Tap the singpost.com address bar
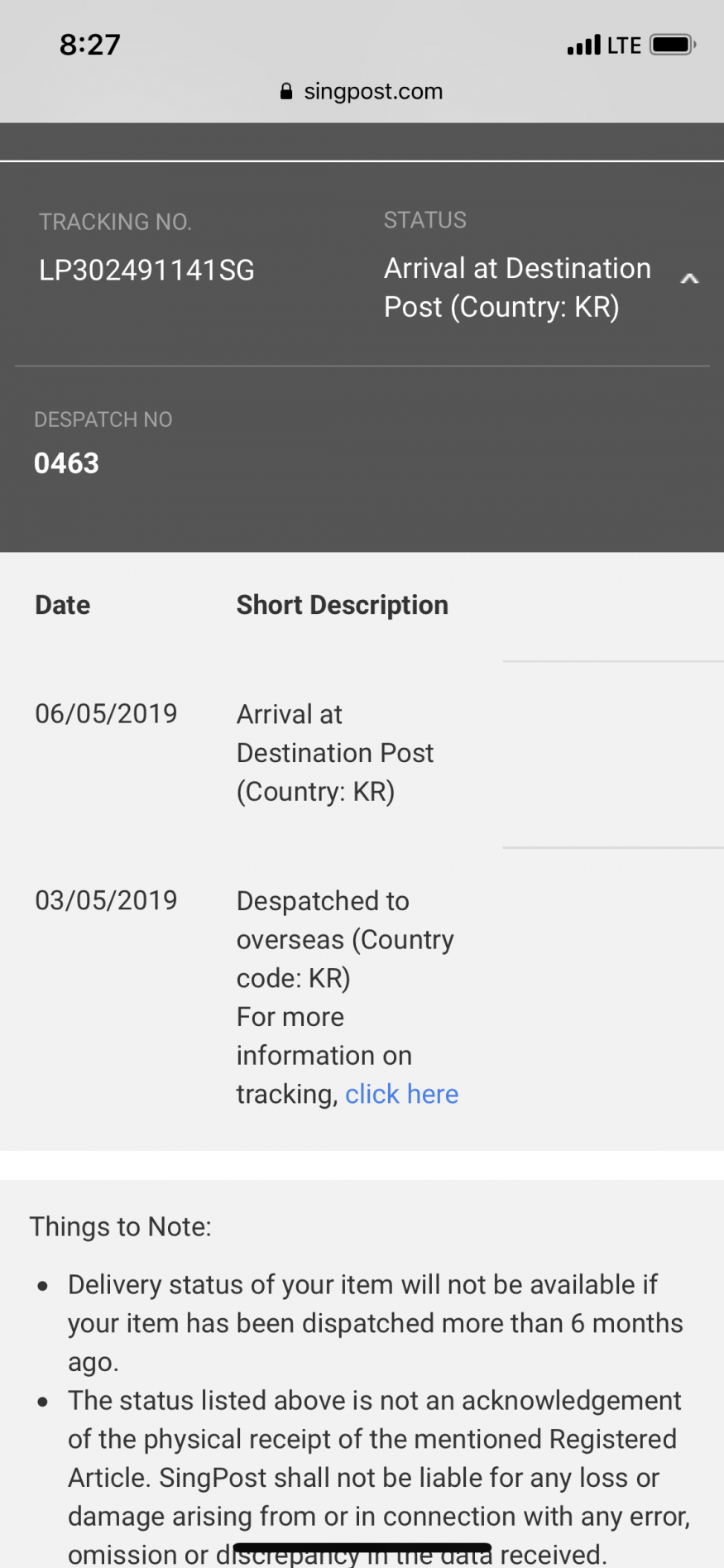 click(x=362, y=91)
